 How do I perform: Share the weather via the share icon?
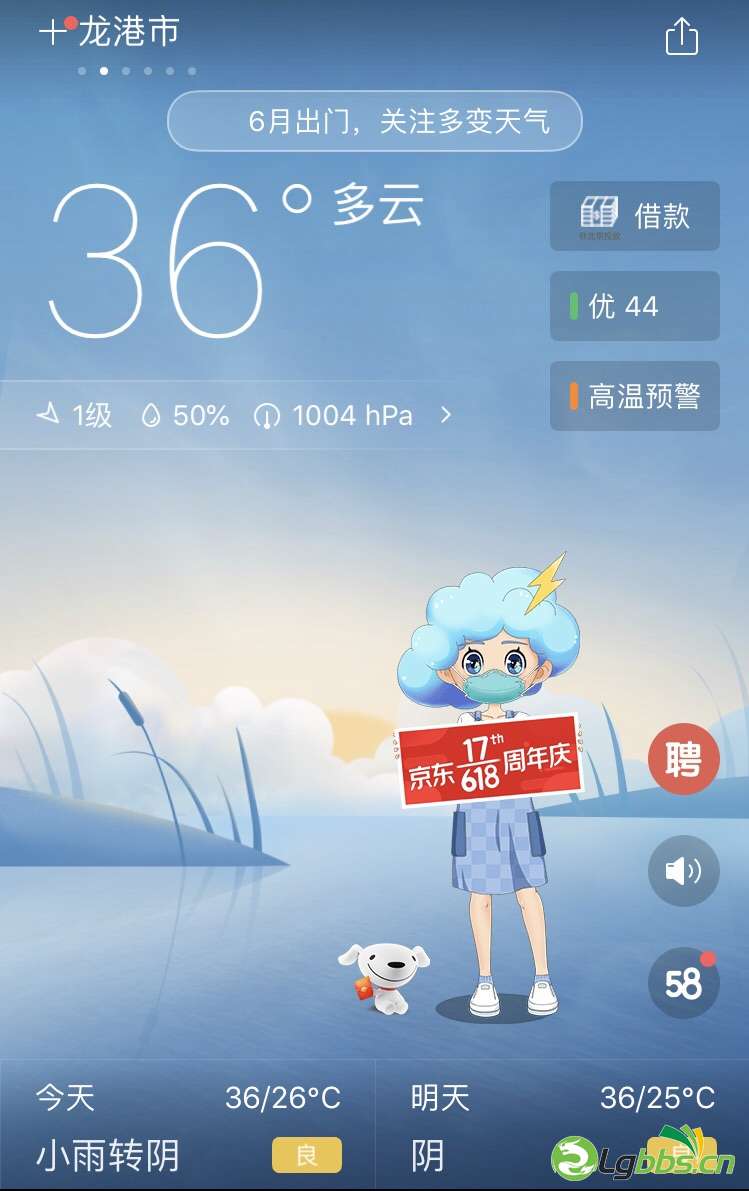681,37
